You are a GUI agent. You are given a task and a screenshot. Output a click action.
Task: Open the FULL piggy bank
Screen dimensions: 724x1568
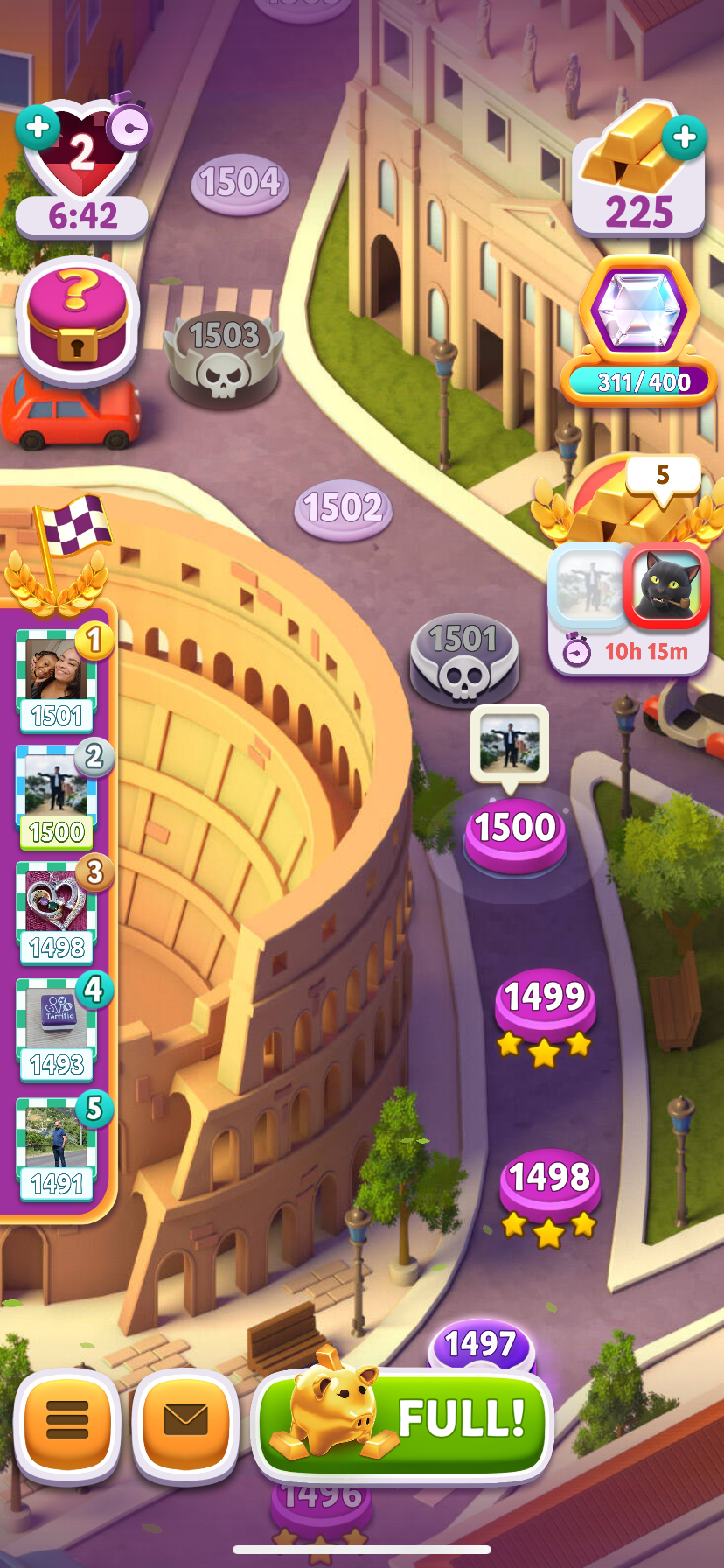(404, 1419)
